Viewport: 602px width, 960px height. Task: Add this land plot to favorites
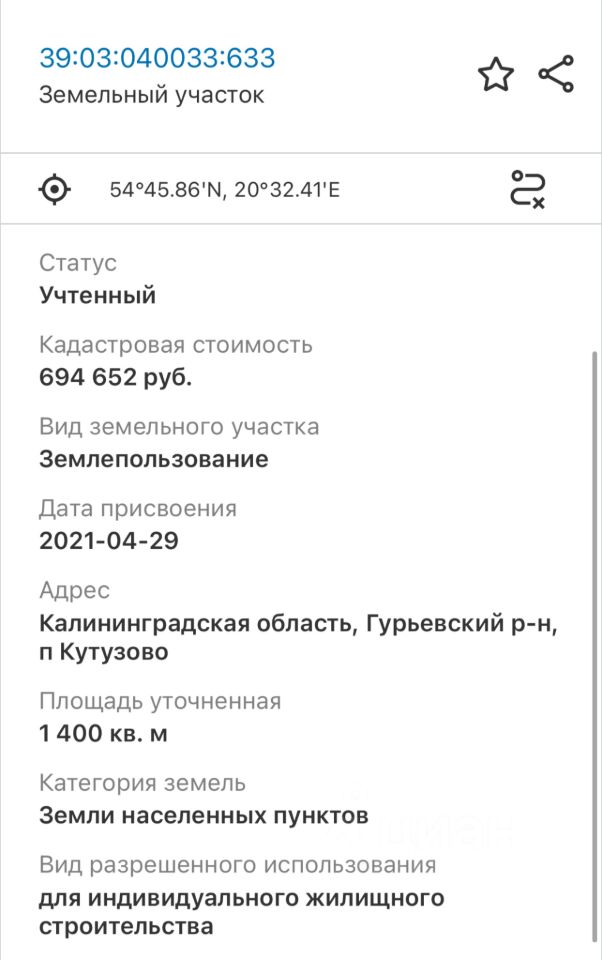pyautogui.click(x=496, y=75)
